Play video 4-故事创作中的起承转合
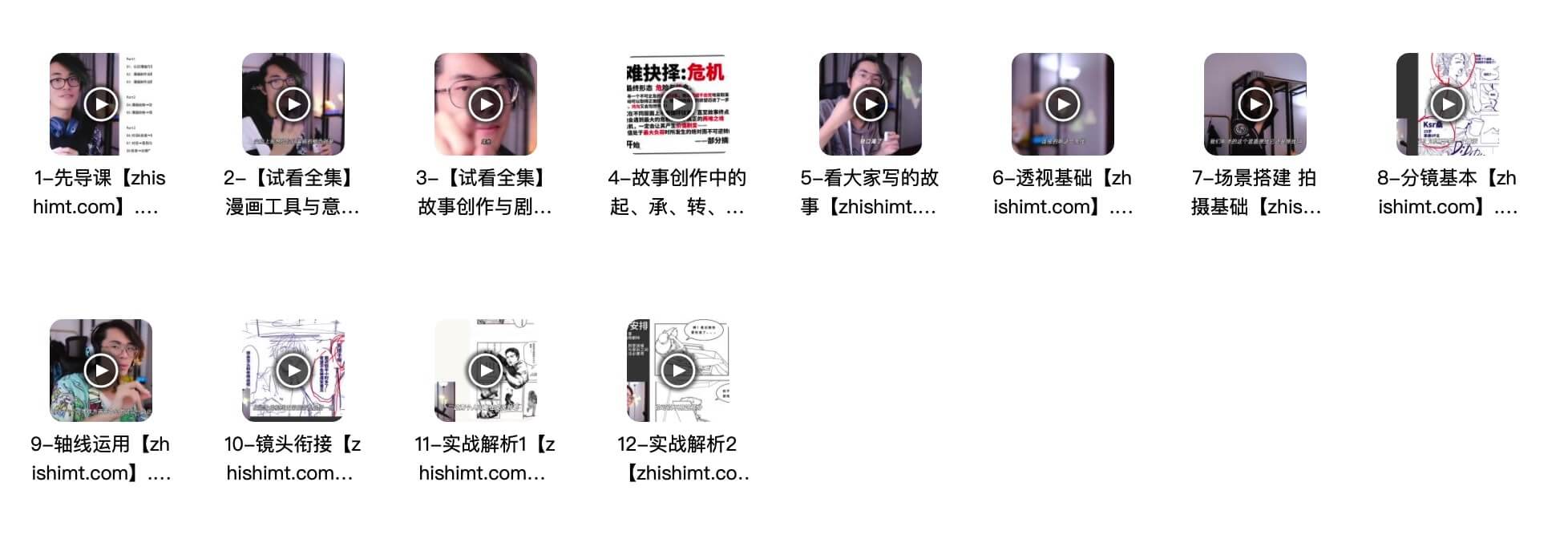Screen dimensions: 1568x555 coord(678,104)
